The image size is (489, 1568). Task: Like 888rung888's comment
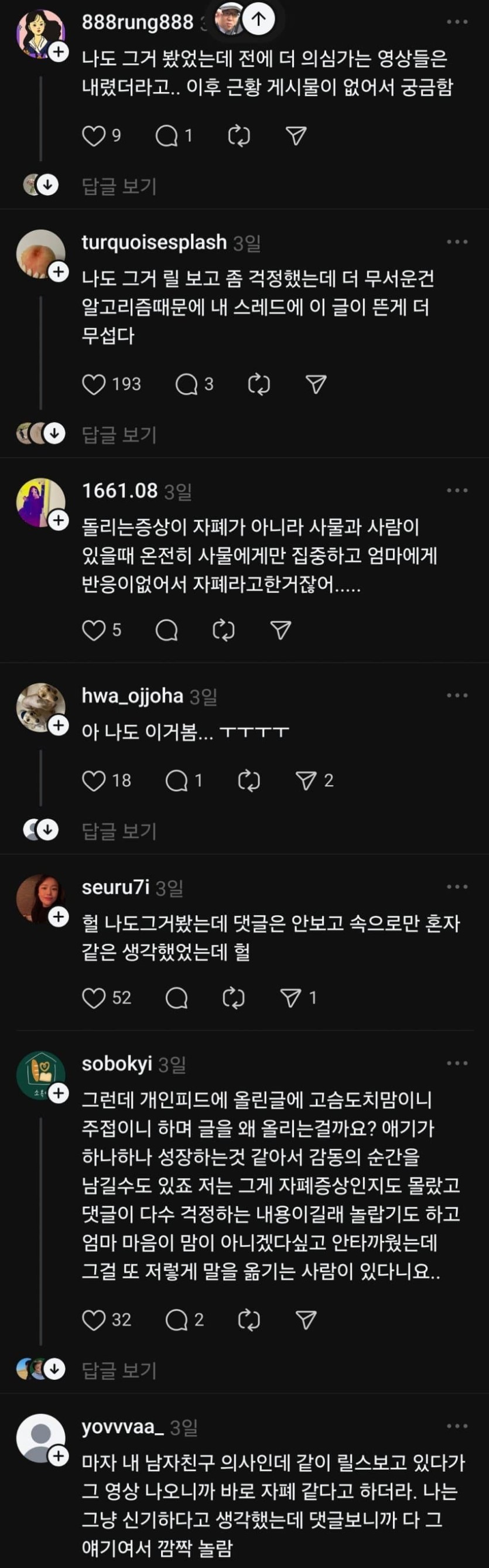(93, 136)
